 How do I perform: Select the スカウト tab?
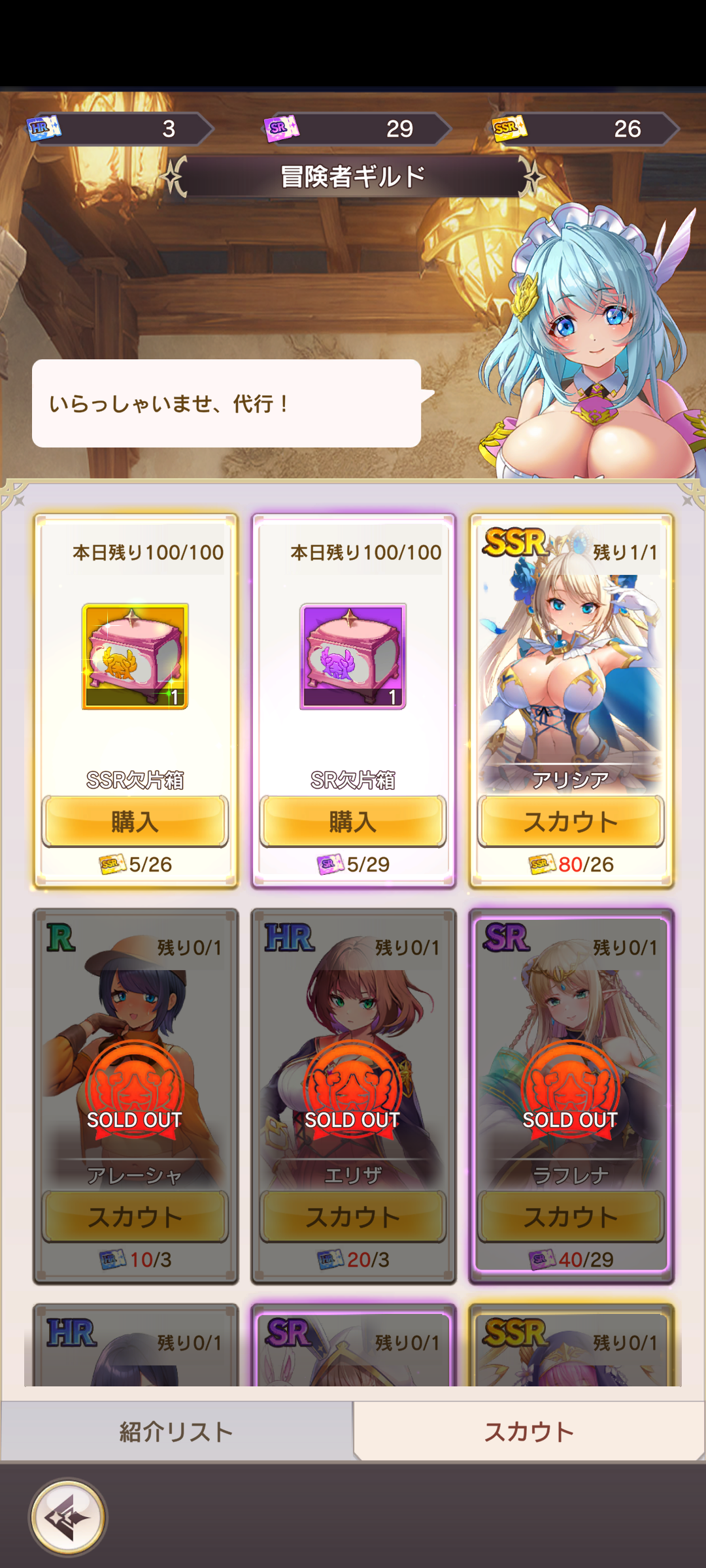coord(529,1431)
